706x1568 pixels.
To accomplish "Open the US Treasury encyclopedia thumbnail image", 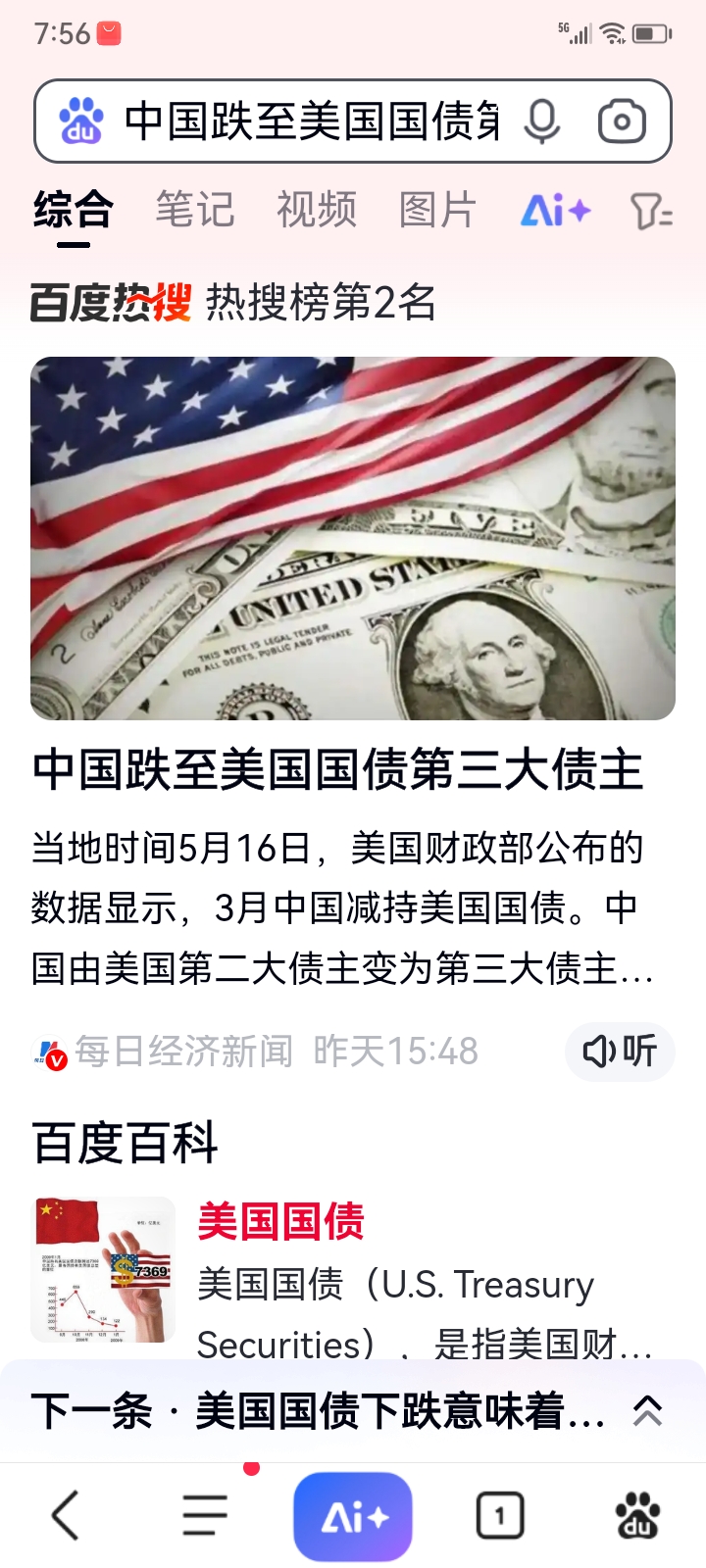I will 103,1267.
